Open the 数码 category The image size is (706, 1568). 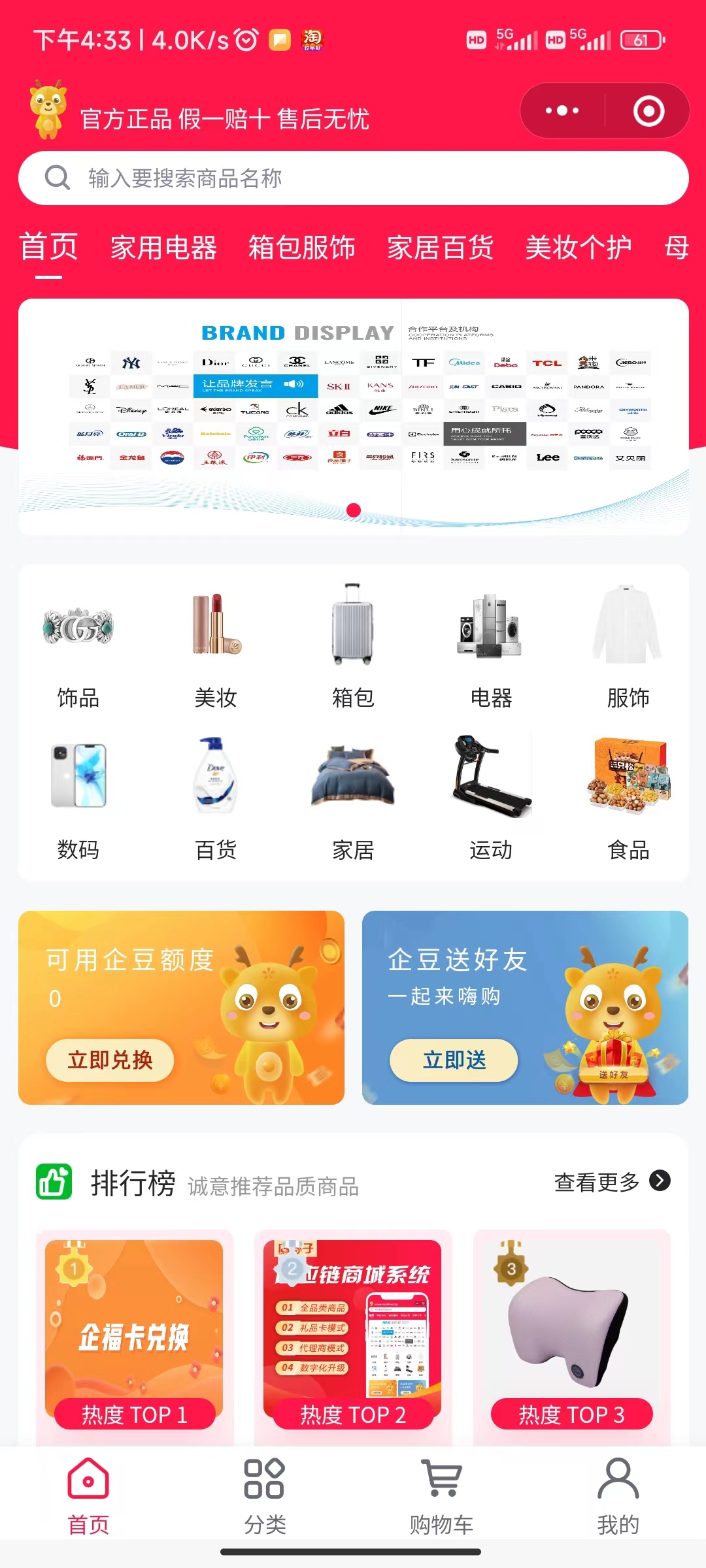click(x=78, y=798)
